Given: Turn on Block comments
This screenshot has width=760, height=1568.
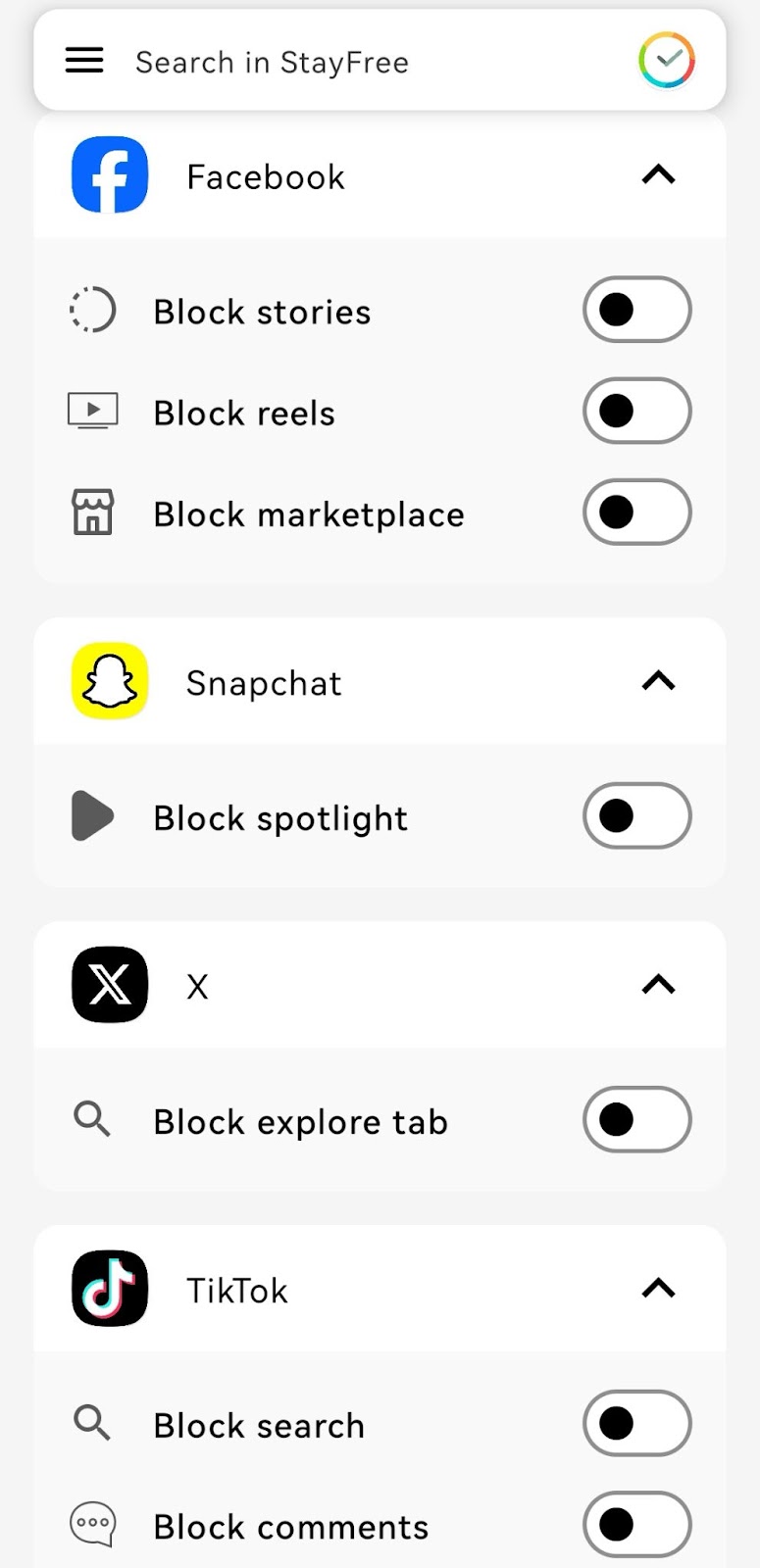Looking at the screenshot, I should [637, 1524].
